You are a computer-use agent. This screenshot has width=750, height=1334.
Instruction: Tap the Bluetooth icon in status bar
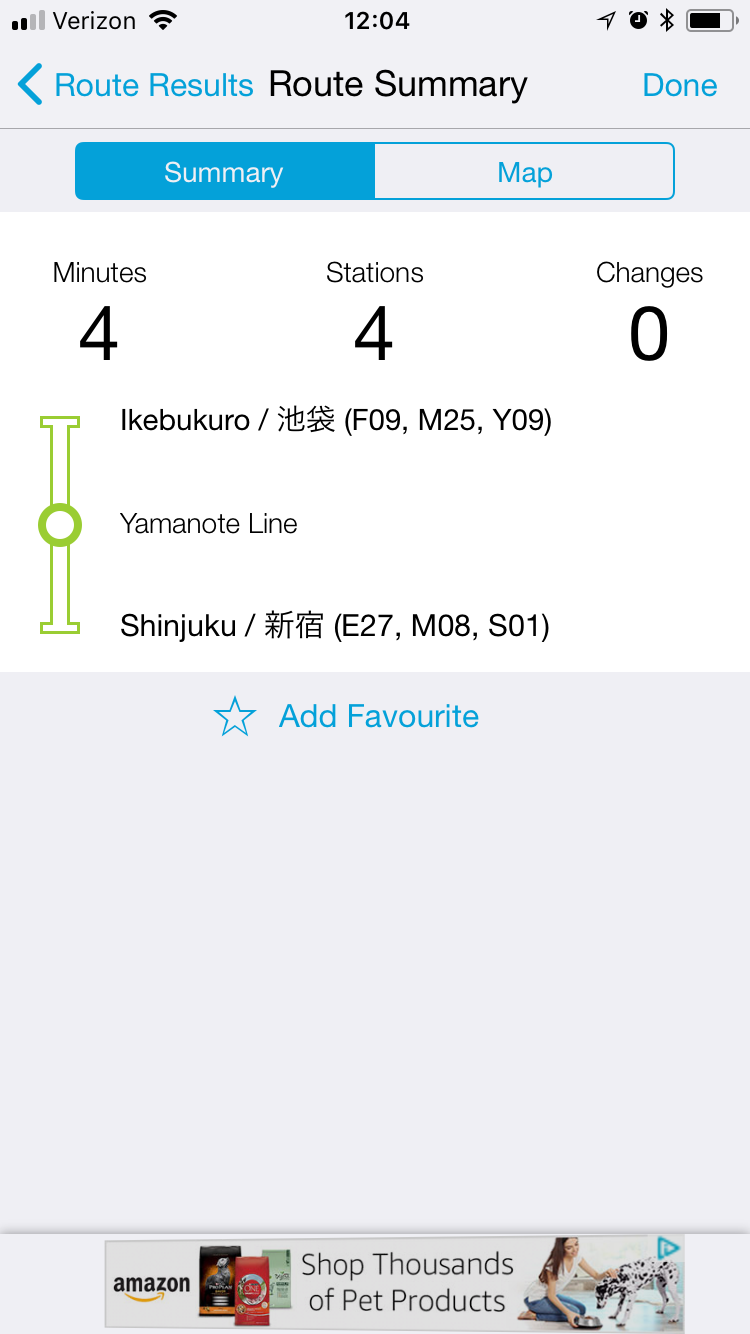click(668, 19)
